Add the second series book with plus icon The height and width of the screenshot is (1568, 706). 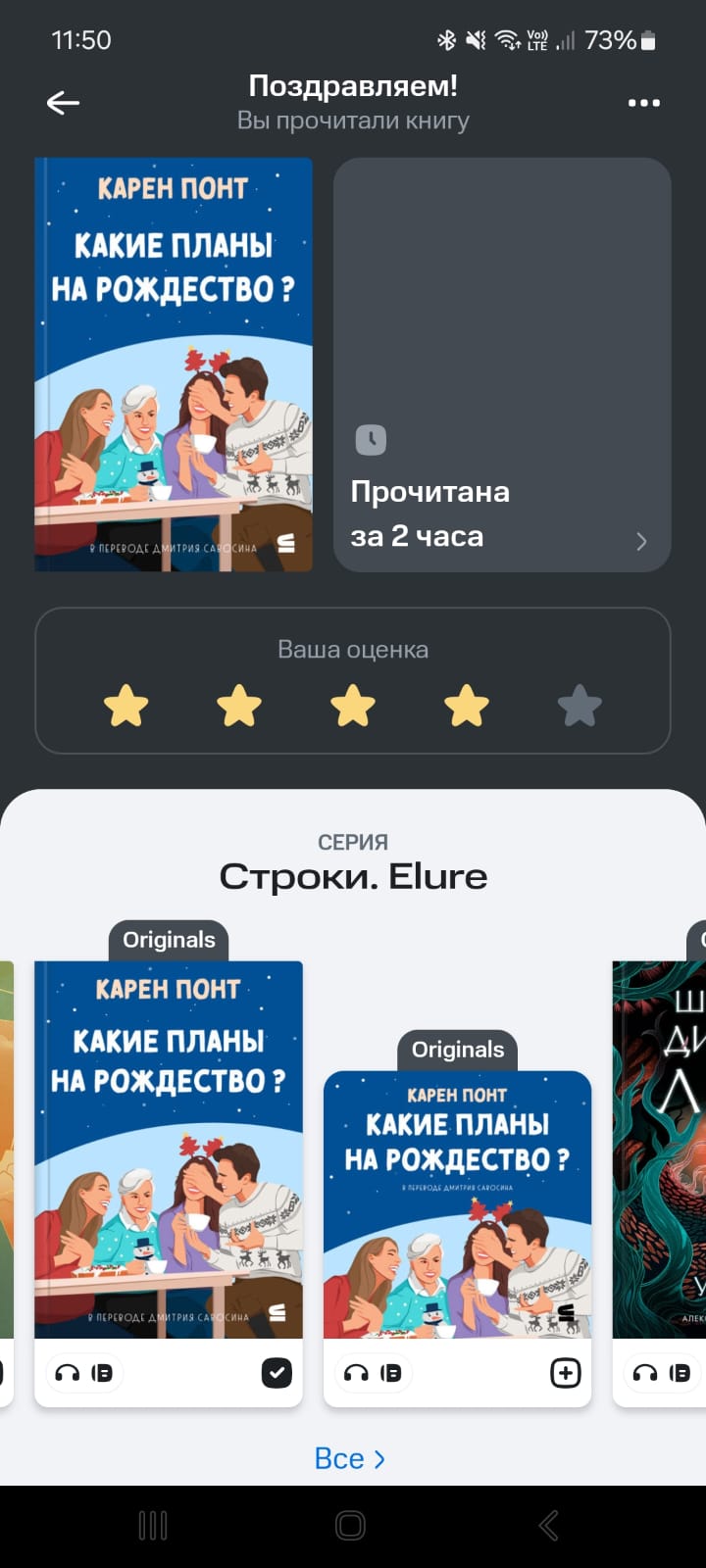click(565, 1373)
